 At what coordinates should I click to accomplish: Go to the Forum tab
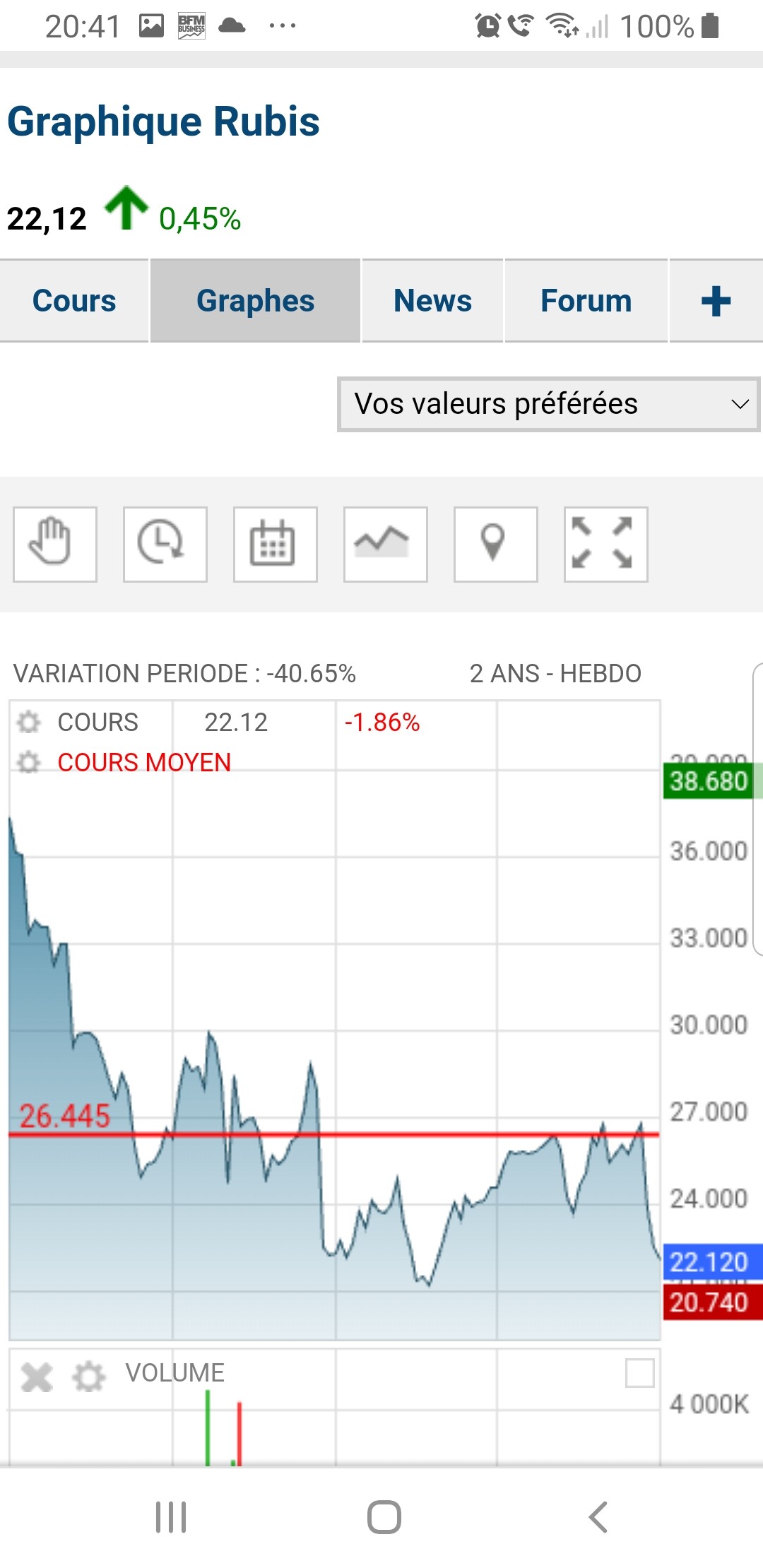[586, 301]
